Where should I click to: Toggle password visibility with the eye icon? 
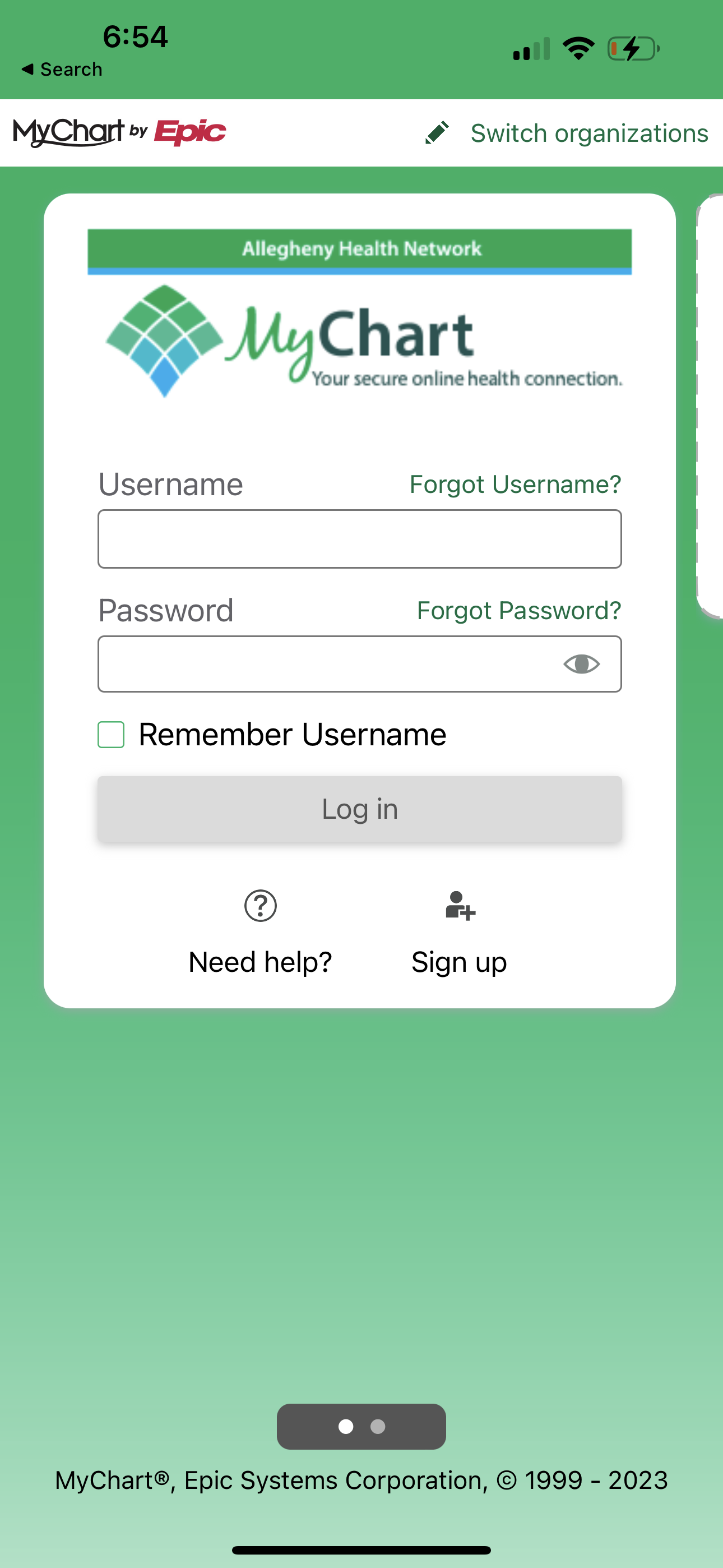[x=581, y=663]
